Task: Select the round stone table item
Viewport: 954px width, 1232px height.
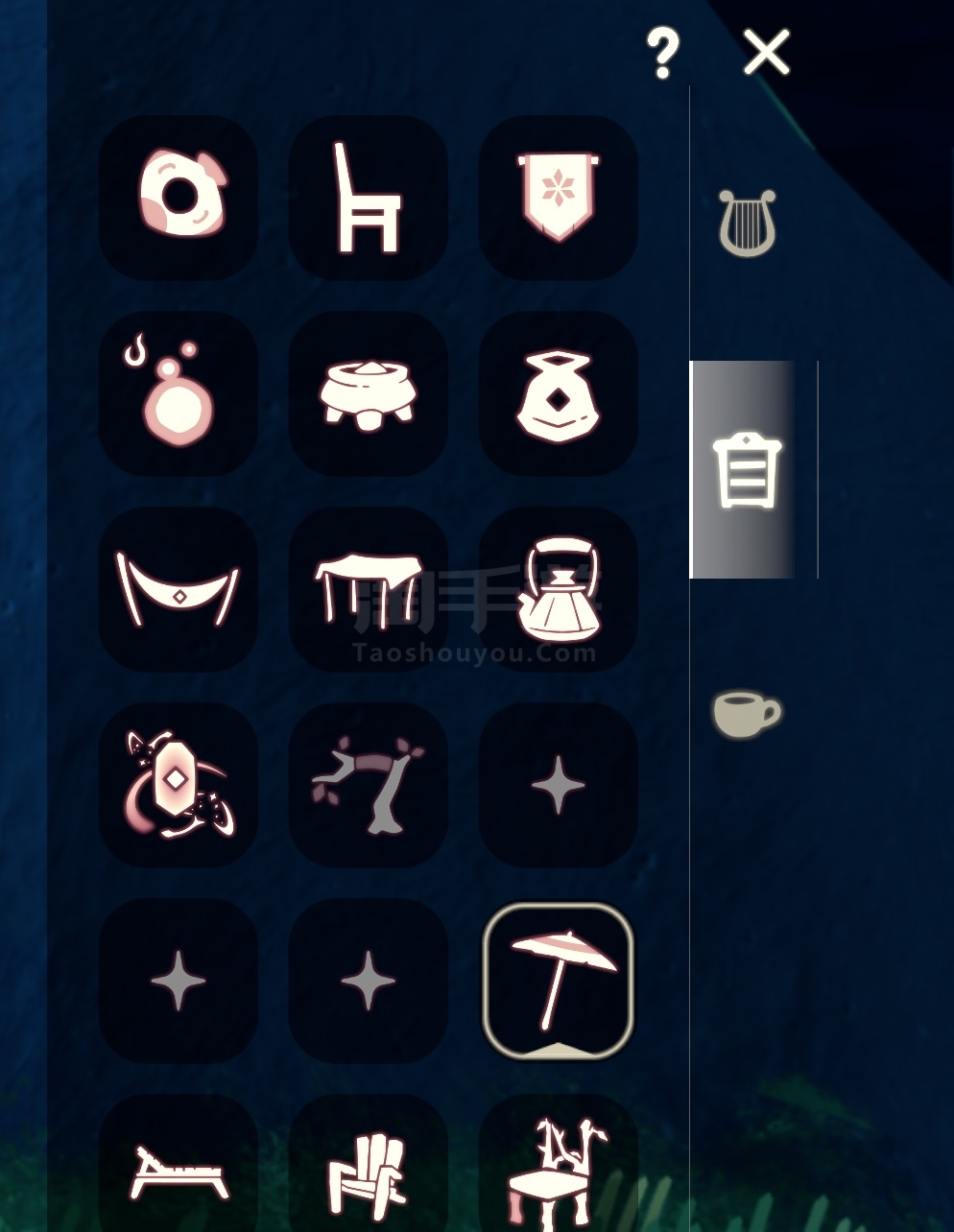Action: (368, 393)
